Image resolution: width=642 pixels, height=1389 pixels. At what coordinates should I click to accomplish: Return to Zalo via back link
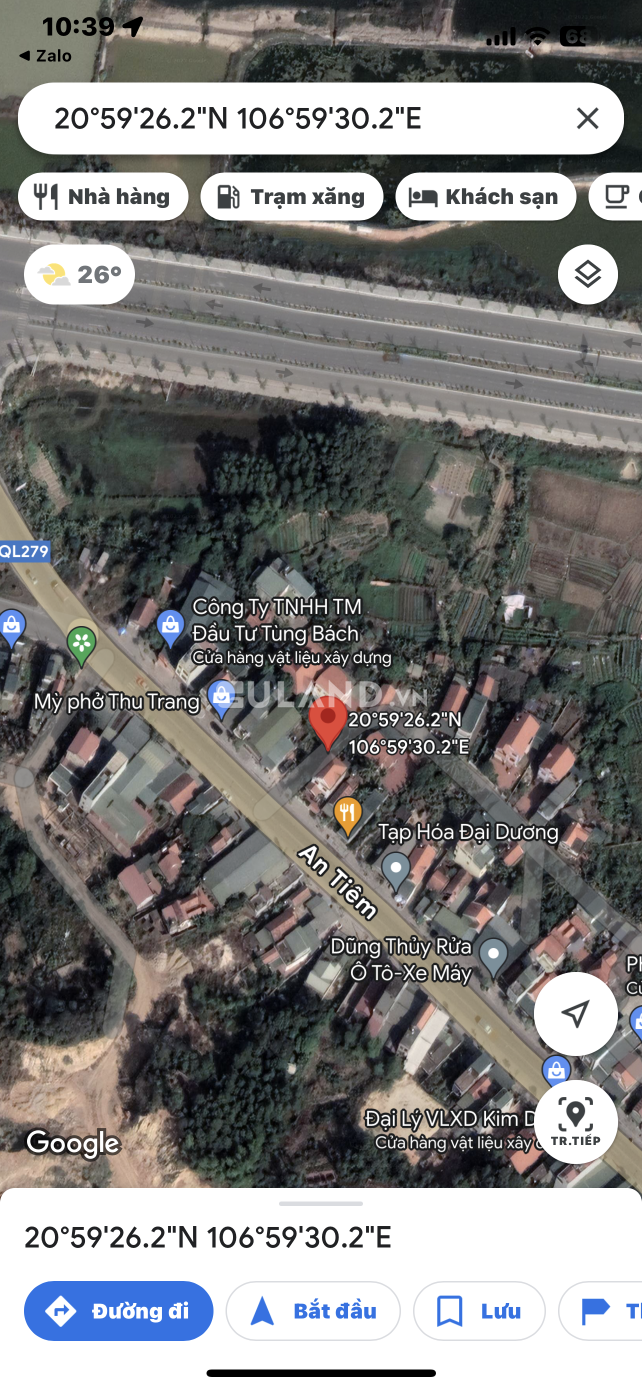45,56
